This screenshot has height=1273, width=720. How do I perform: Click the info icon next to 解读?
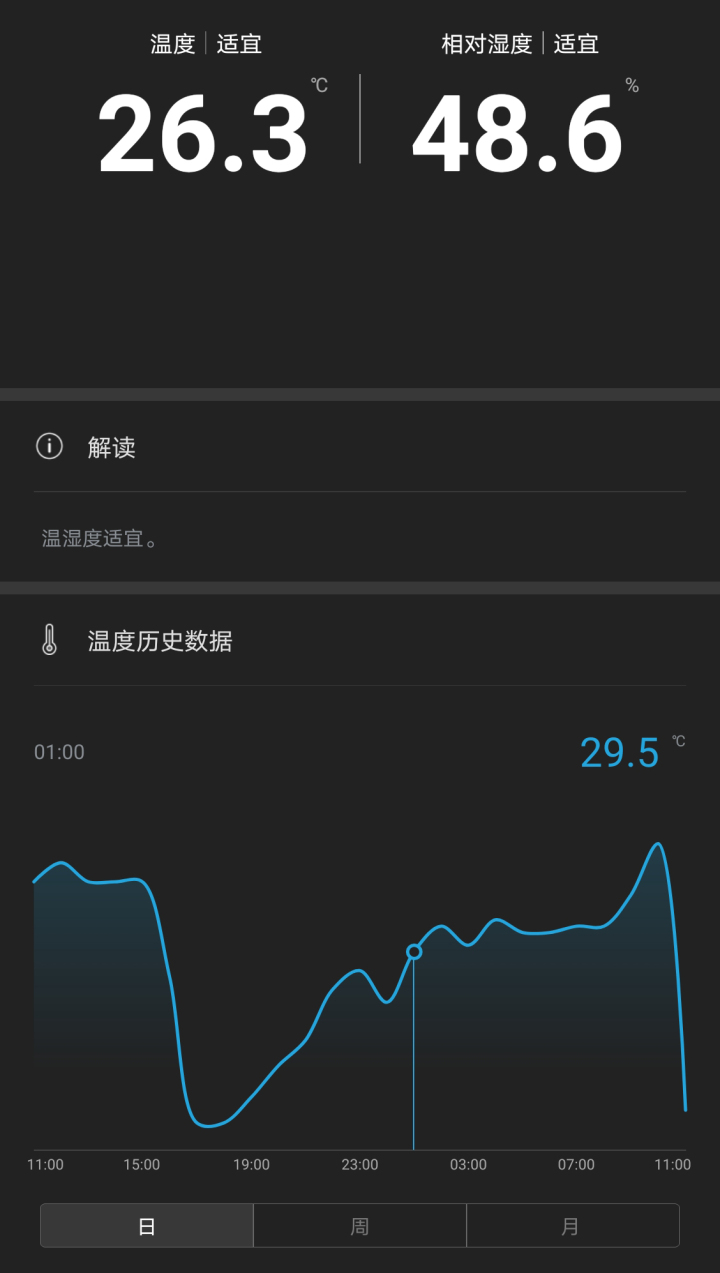click(47, 447)
